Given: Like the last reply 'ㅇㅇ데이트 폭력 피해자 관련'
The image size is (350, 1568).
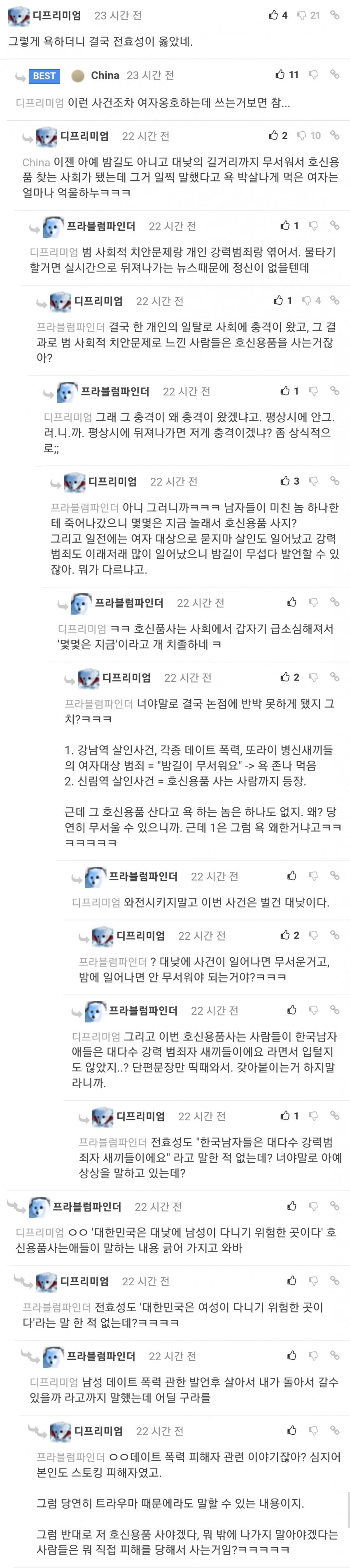Looking at the screenshot, I should click(292, 1430).
